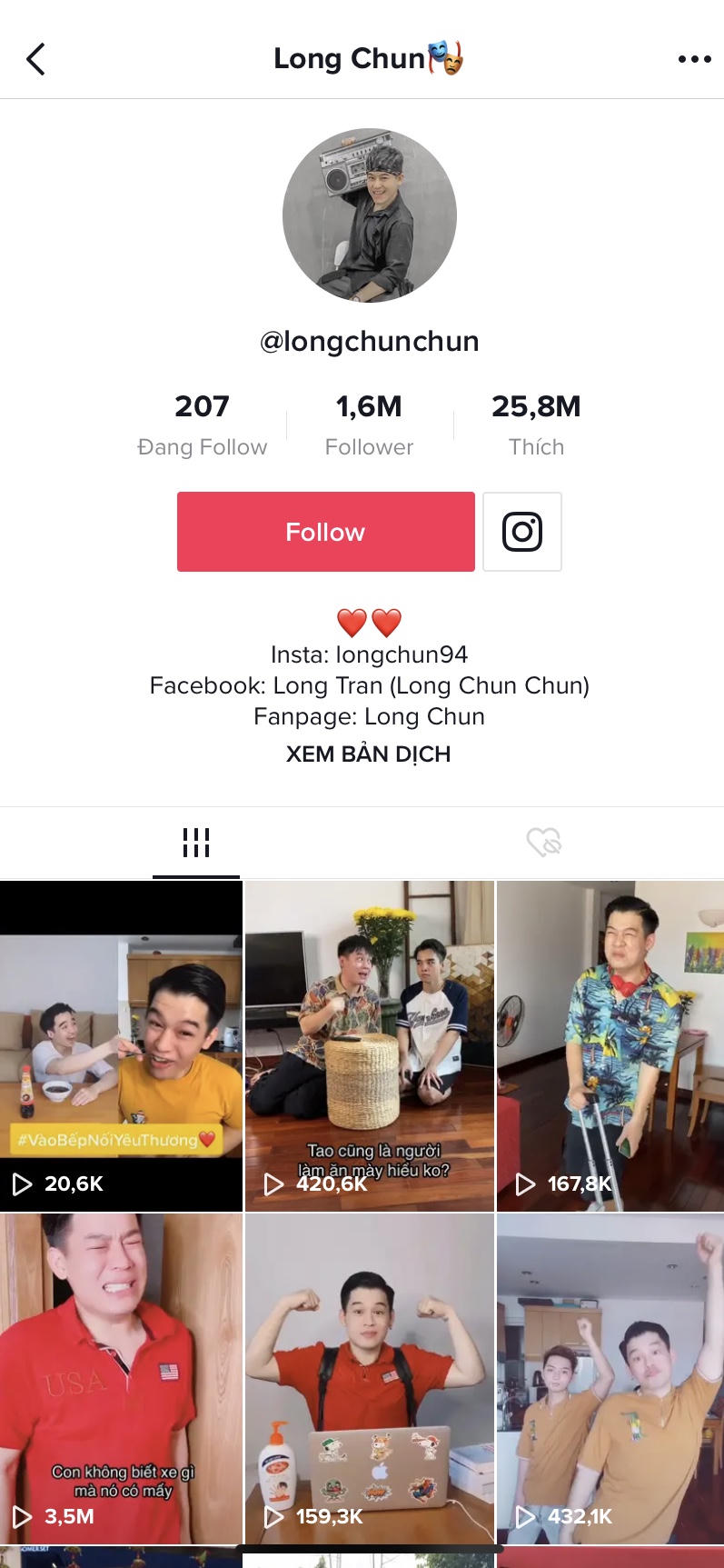Play the video with 420,6K views
The image size is (724, 1568).
(x=369, y=1045)
